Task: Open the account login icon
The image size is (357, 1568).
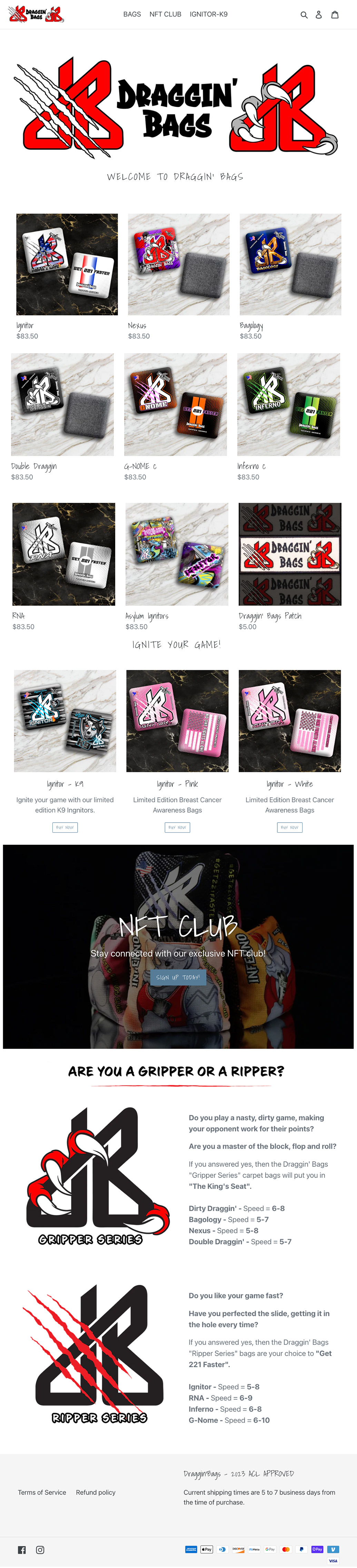Action: (319, 14)
